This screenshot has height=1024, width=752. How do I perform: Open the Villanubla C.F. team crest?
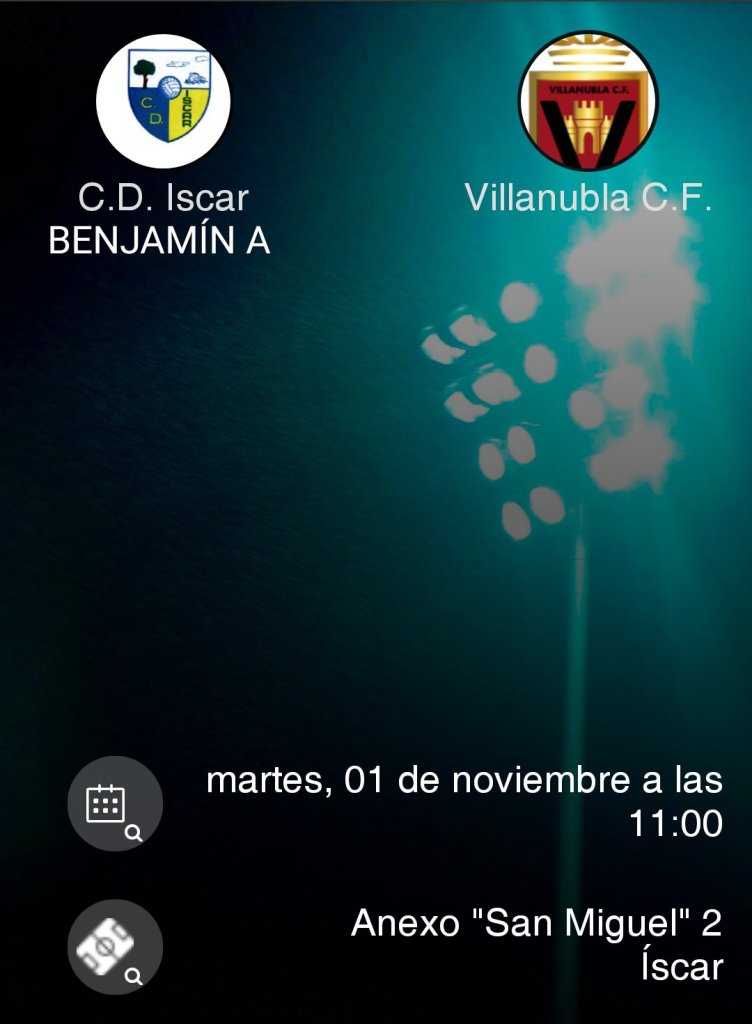point(588,100)
